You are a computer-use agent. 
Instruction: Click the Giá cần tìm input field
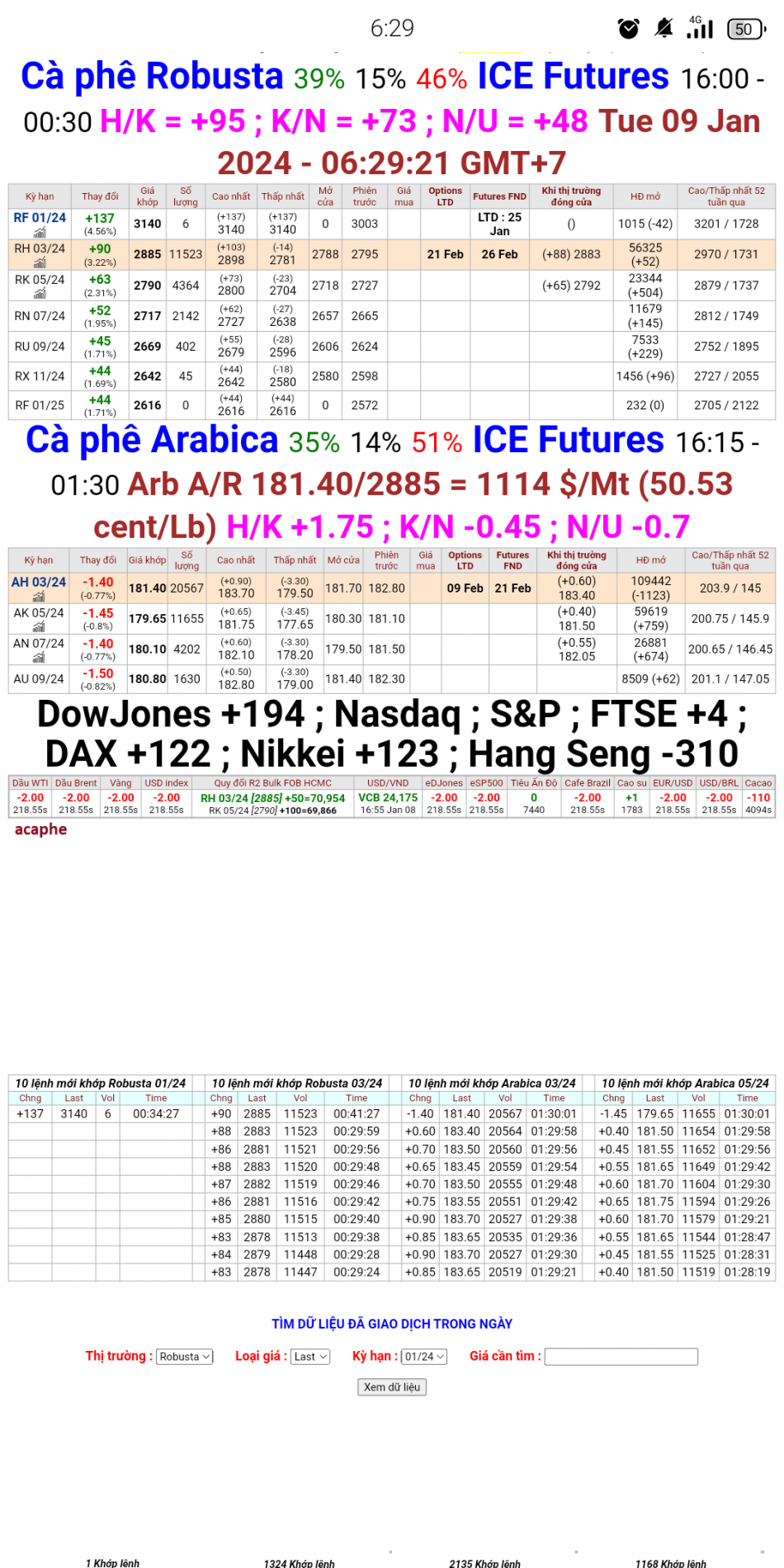[x=621, y=1356]
